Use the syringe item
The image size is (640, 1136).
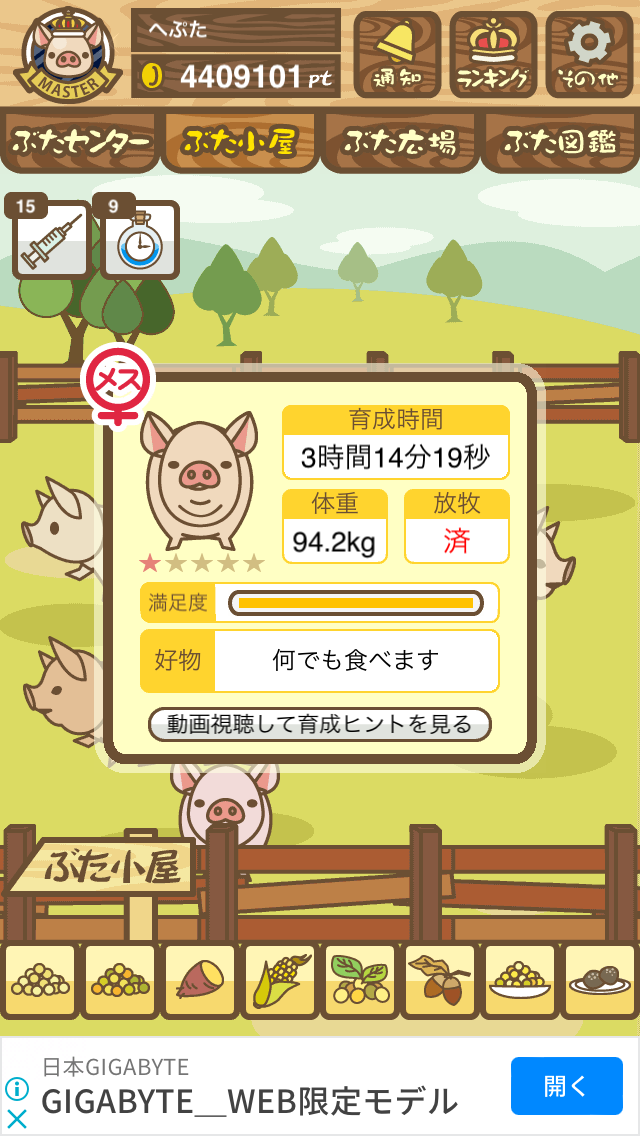click(51, 241)
